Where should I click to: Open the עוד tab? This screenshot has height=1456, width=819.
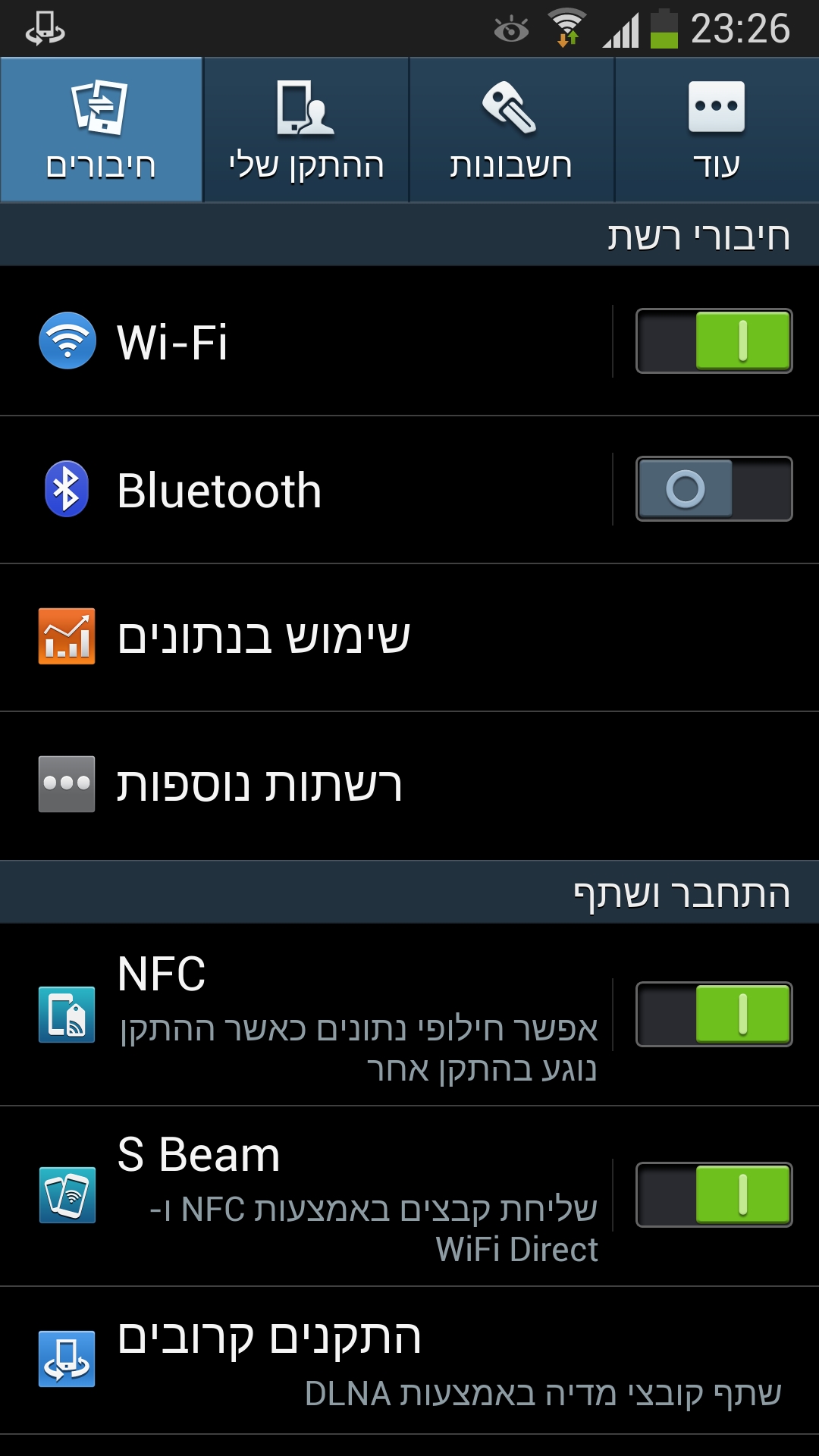tap(716, 130)
